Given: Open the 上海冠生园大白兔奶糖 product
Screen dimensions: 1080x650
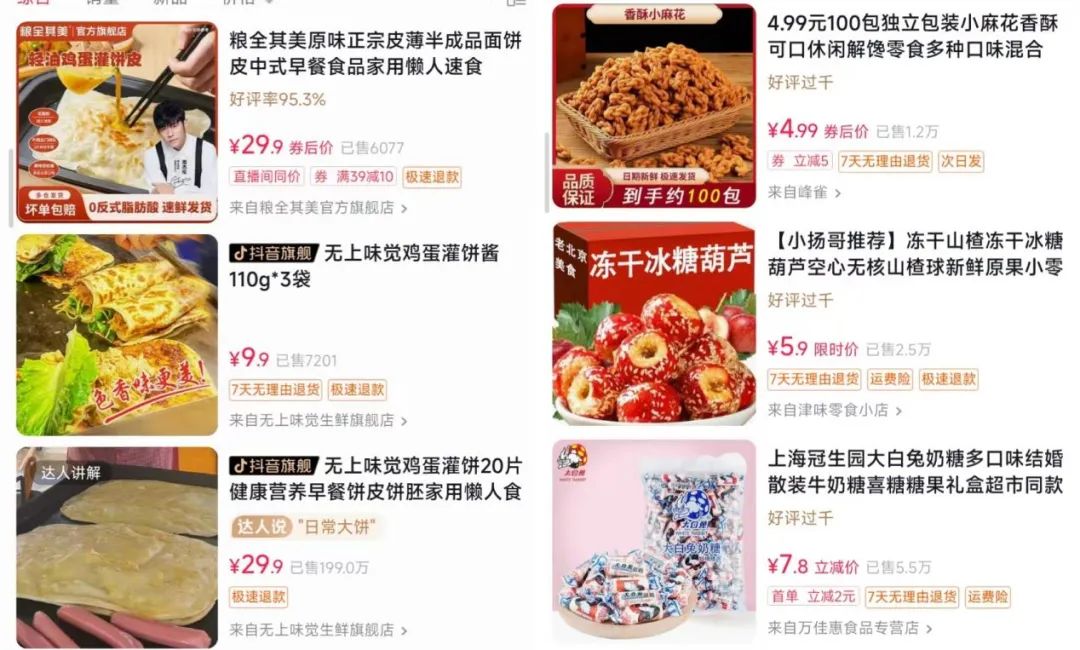Looking at the screenshot, I should tap(914, 471).
